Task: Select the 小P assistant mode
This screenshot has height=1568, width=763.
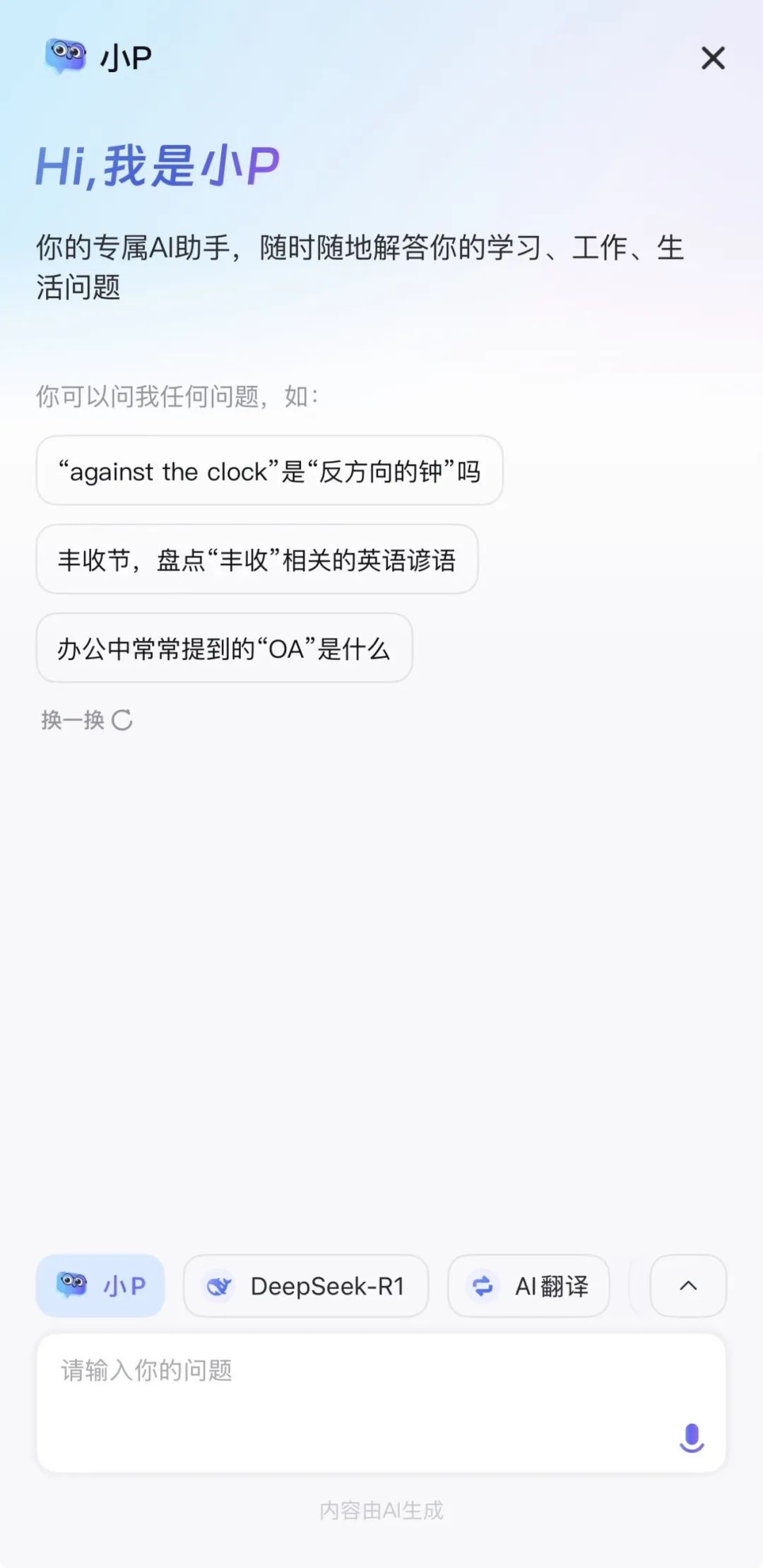Action: [99, 1286]
